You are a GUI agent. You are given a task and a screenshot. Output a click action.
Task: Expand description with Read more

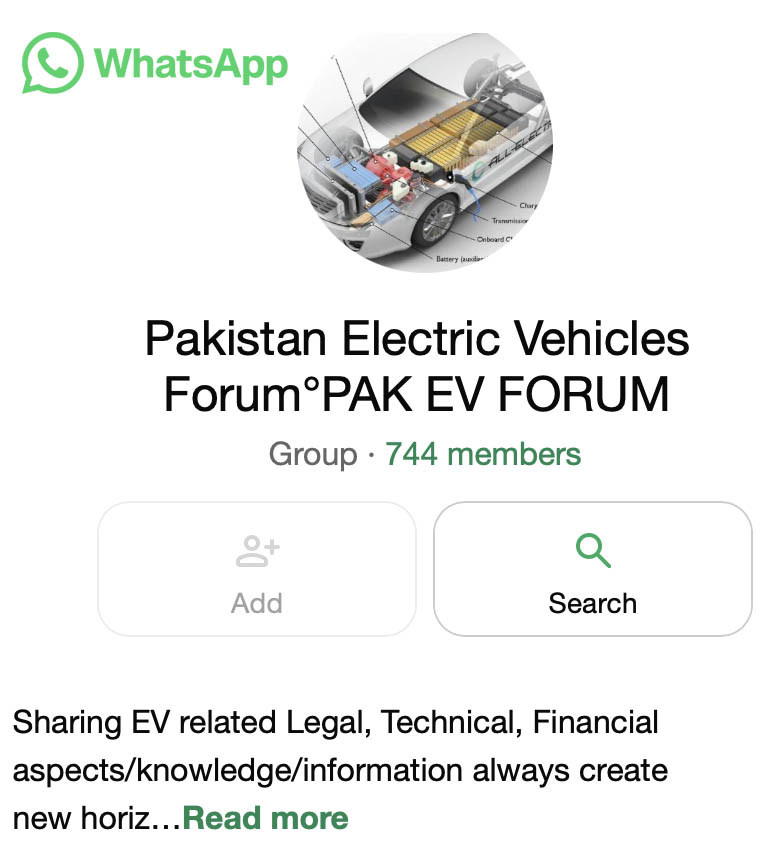(x=265, y=818)
